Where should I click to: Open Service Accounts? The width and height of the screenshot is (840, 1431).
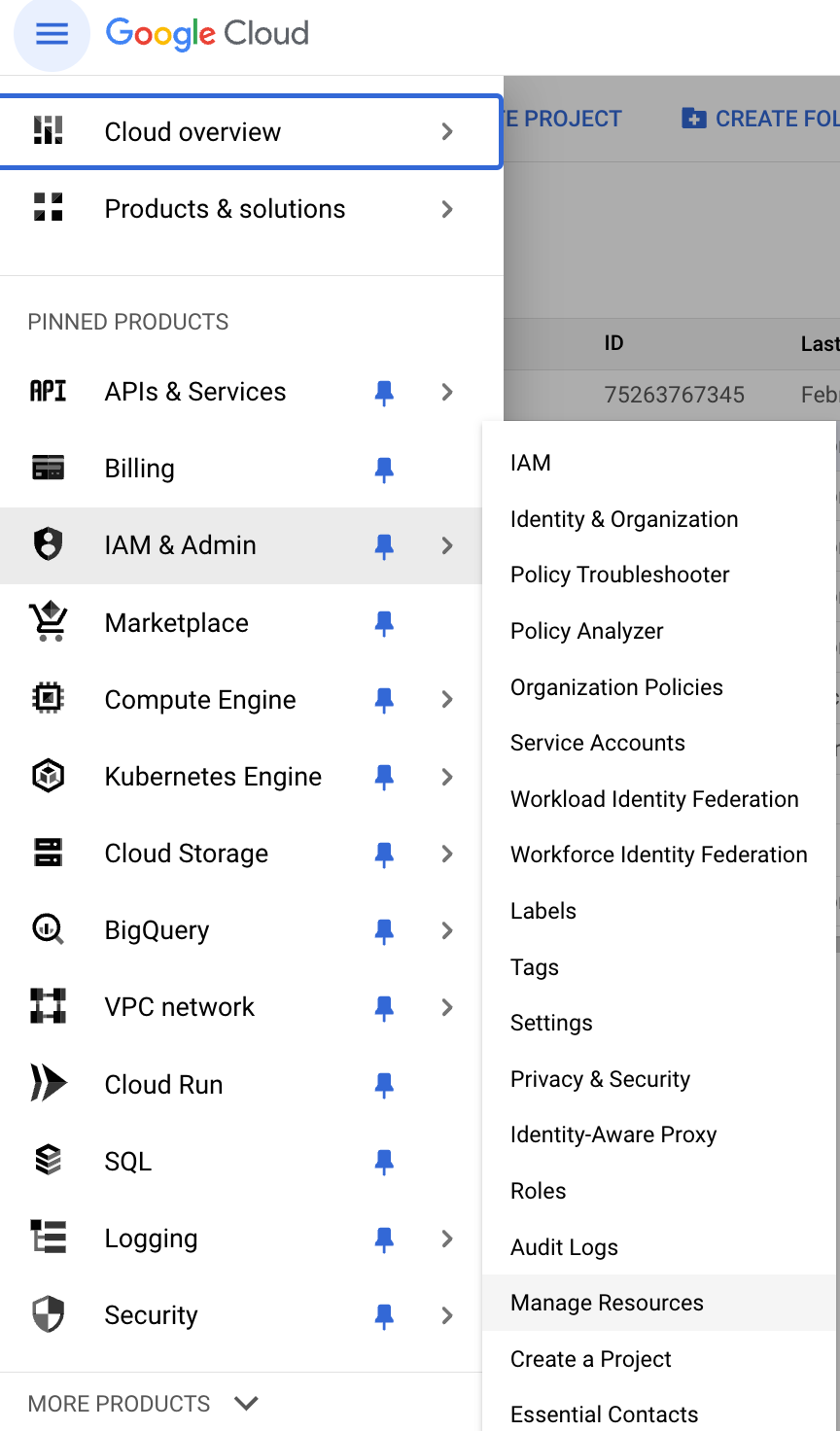point(598,743)
